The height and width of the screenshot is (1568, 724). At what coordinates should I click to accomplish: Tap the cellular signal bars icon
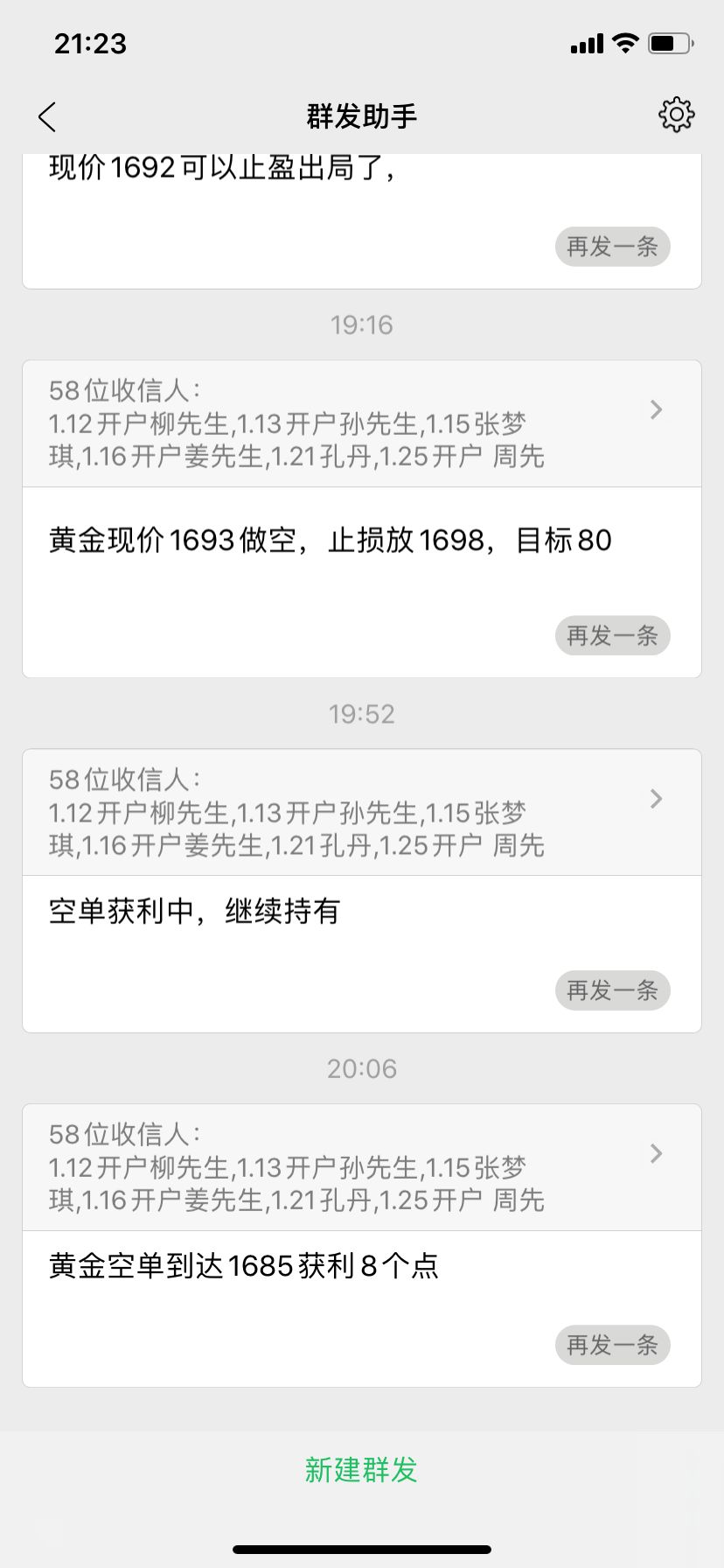[585, 42]
